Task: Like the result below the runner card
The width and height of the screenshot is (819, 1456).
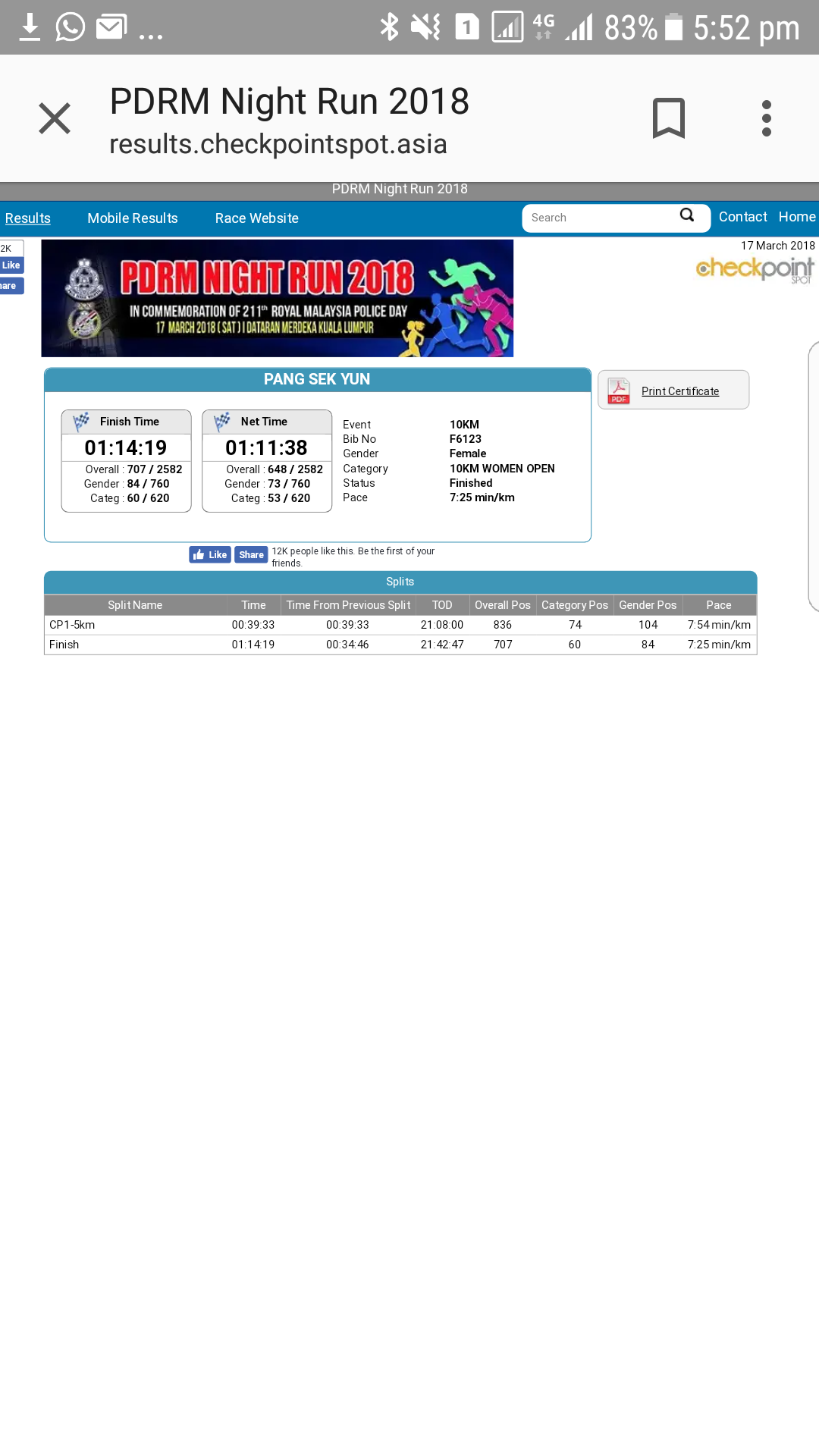Action: point(210,555)
